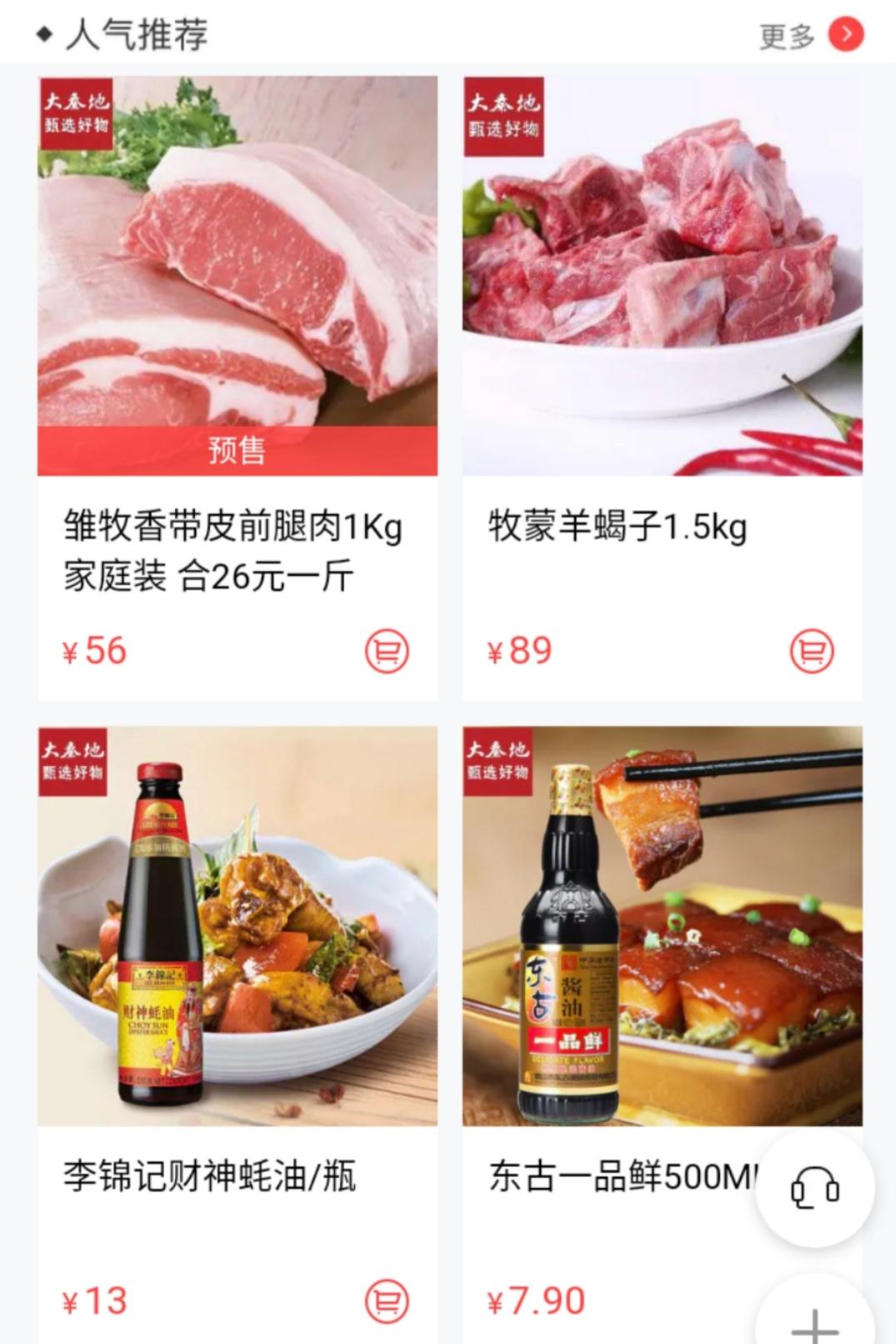The width and height of the screenshot is (896, 1344).
Task: Open the 李锦记财神蚝油 product card
Action: tap(237, 925)
